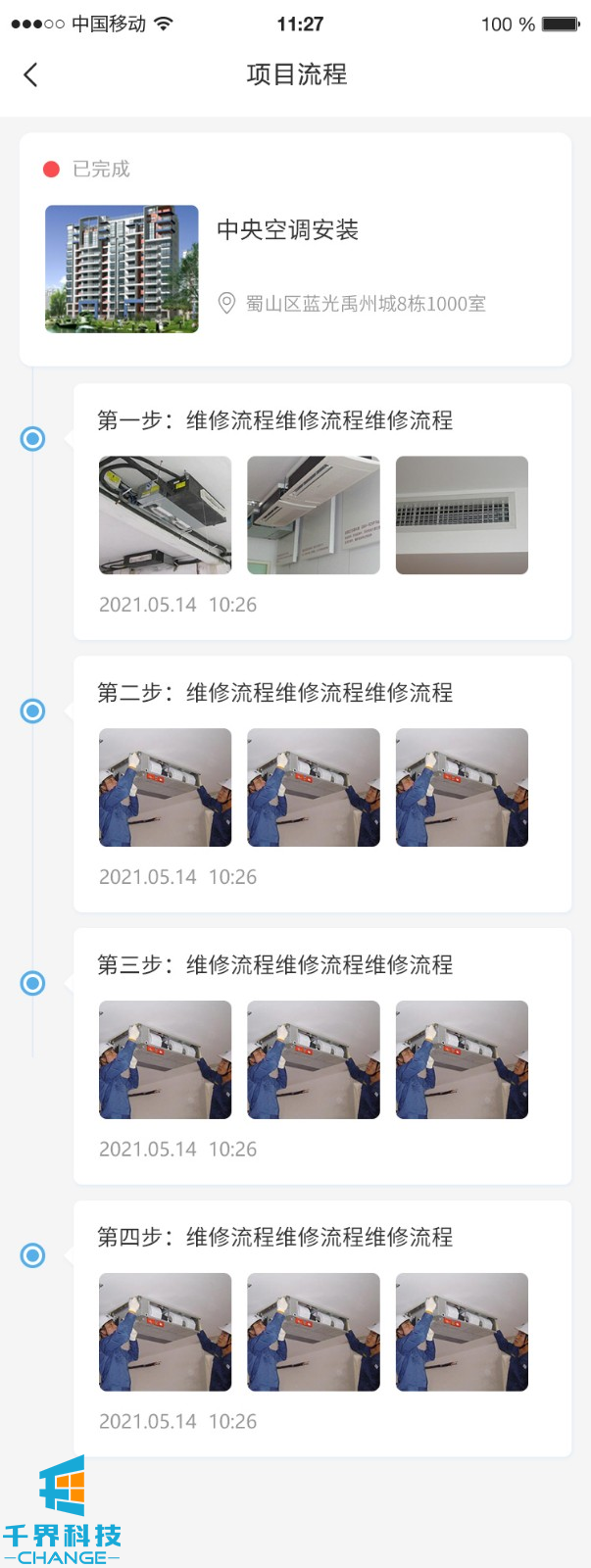
Task: Enlarge second photo in 第三步
Action: (x=313, y=1059)
